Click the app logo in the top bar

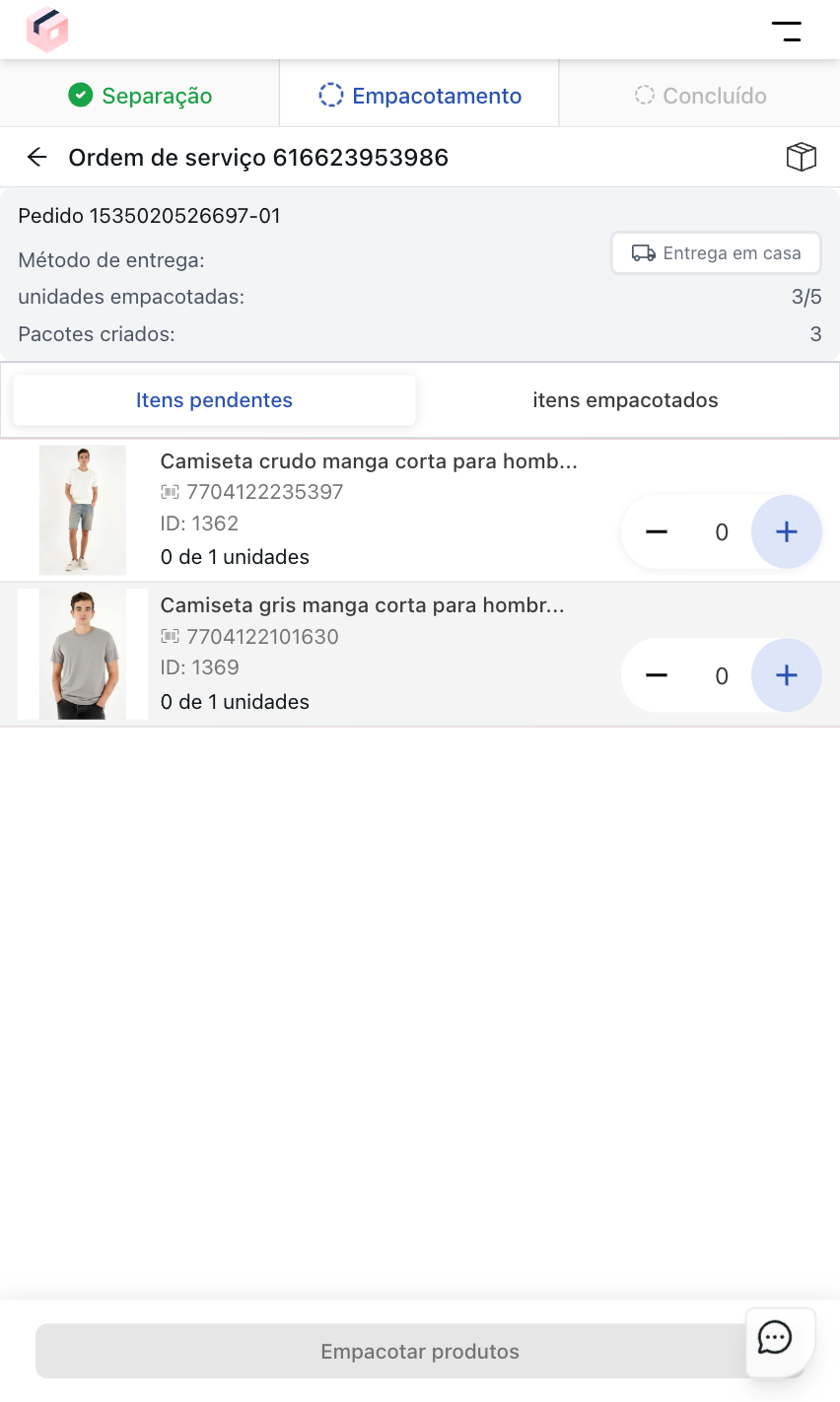pos(46,30)
